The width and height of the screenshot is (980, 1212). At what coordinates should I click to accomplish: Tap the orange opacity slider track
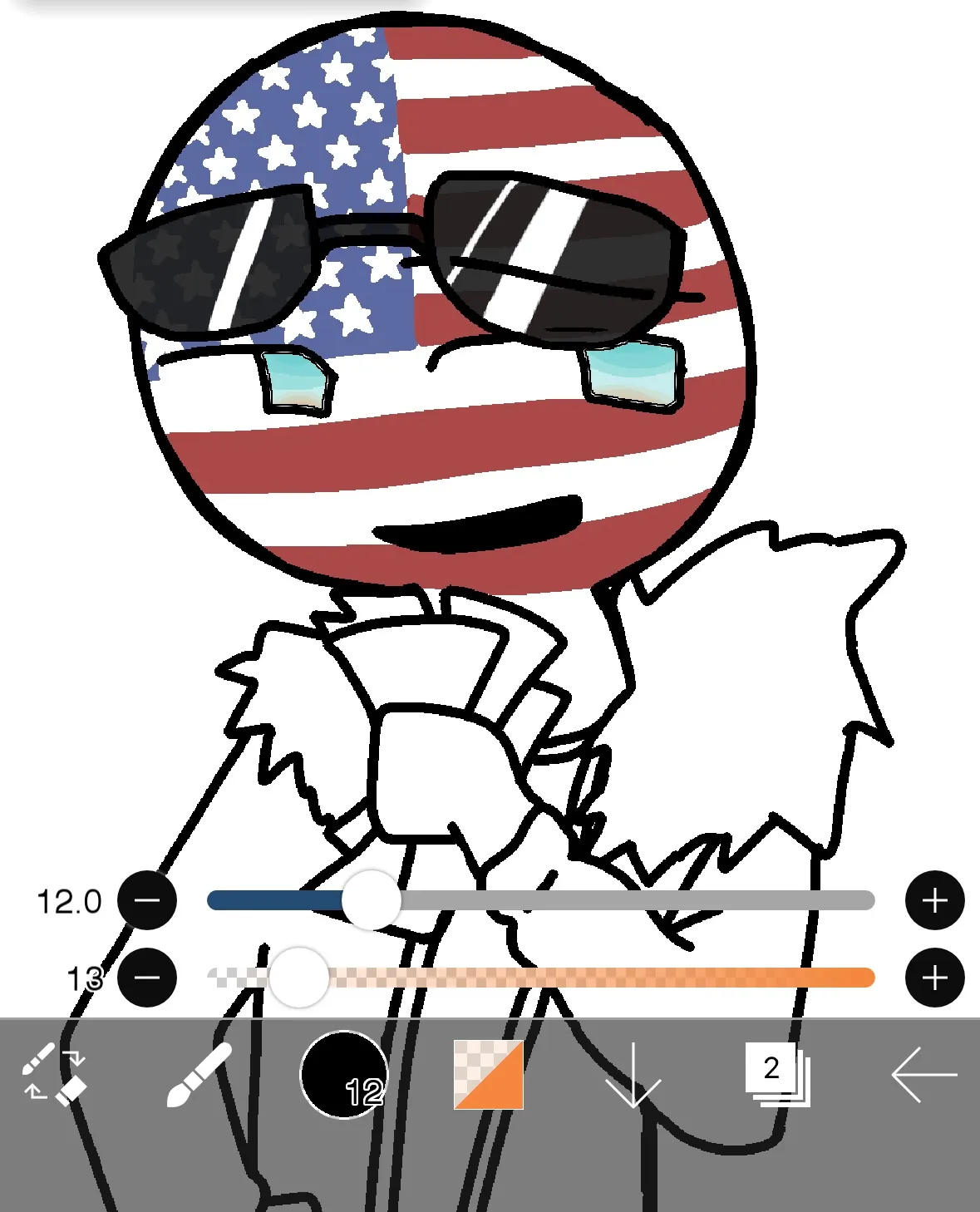(540, 977)
